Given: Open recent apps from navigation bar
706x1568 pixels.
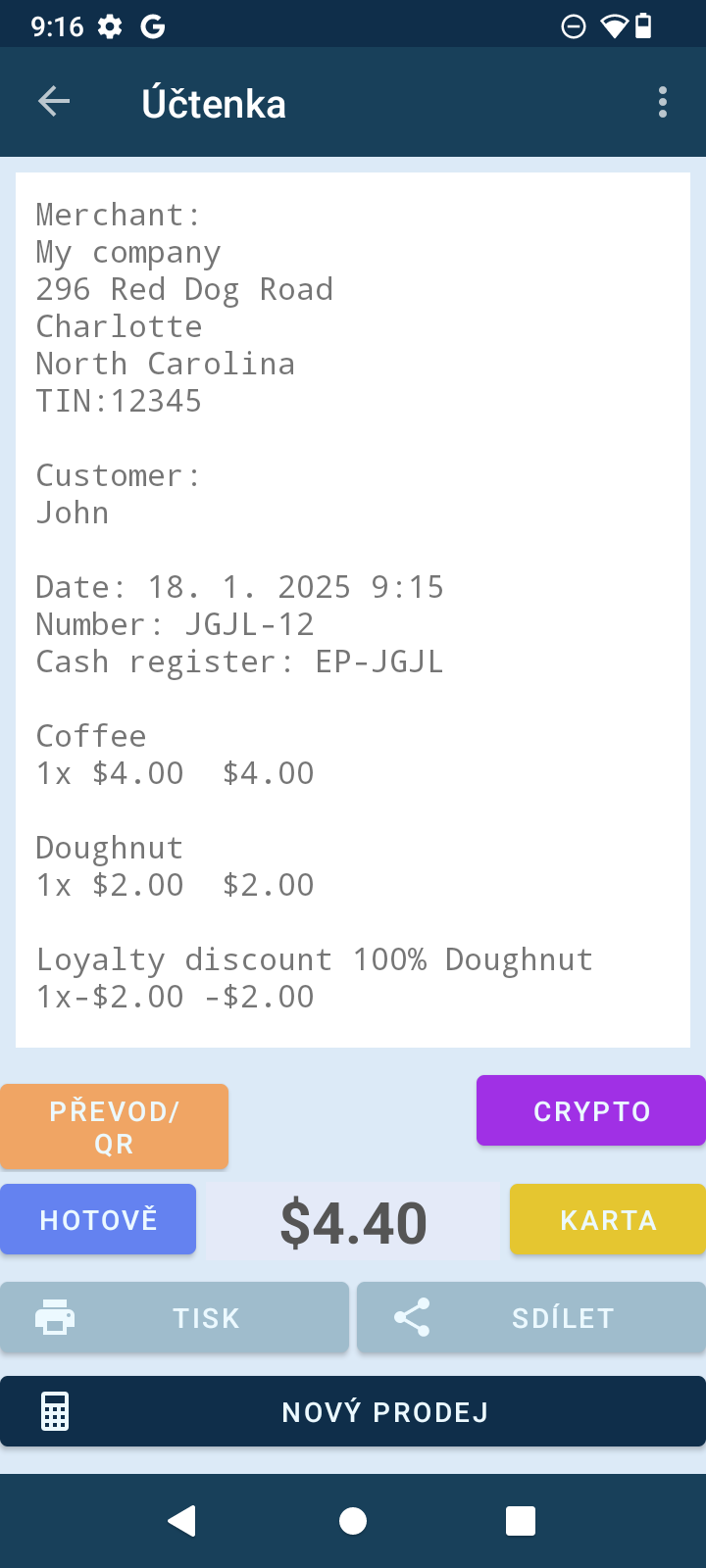Looking at the screenshot, I should tap(520, 1521).
